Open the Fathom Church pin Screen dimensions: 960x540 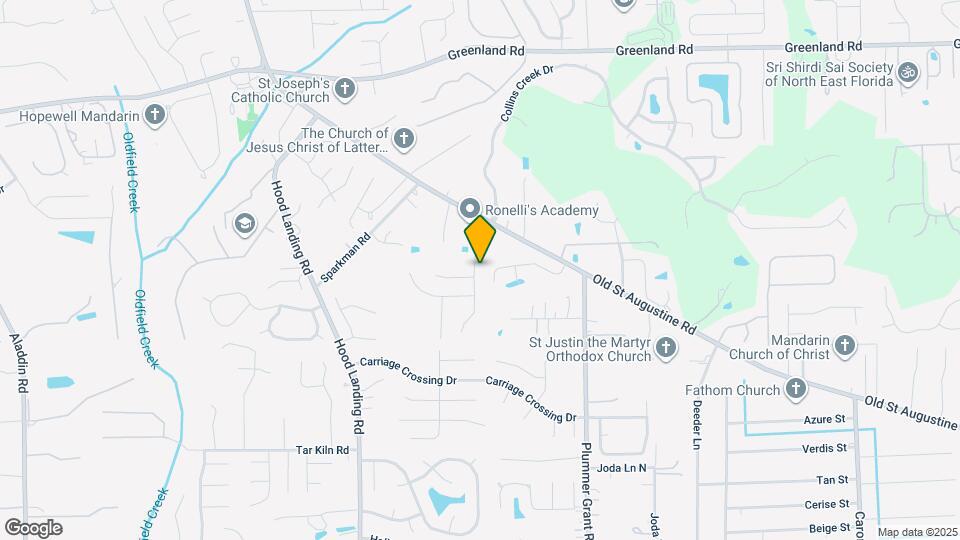[x=795, y=389]
